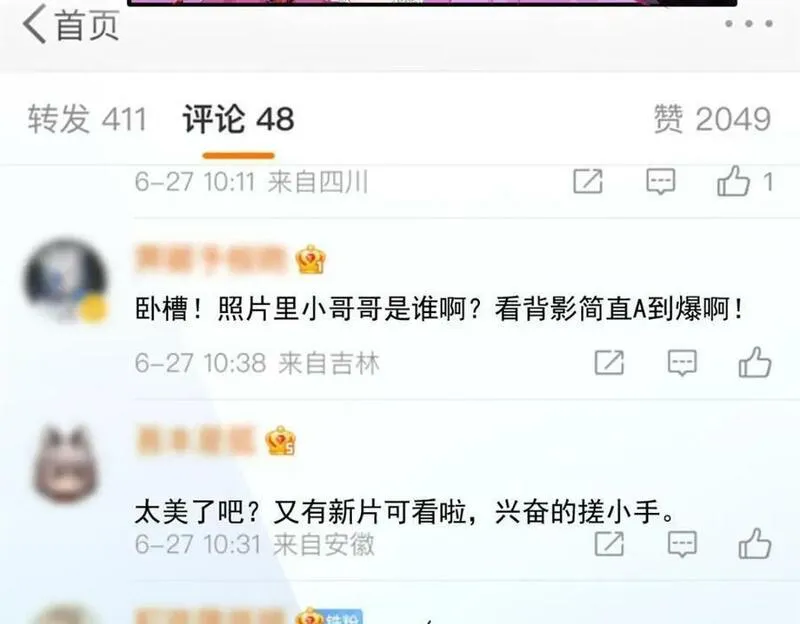Like the 安徽 comment 太美了吧
The height and width of the screenshot is (624, 800).
[x=755, y=544]
